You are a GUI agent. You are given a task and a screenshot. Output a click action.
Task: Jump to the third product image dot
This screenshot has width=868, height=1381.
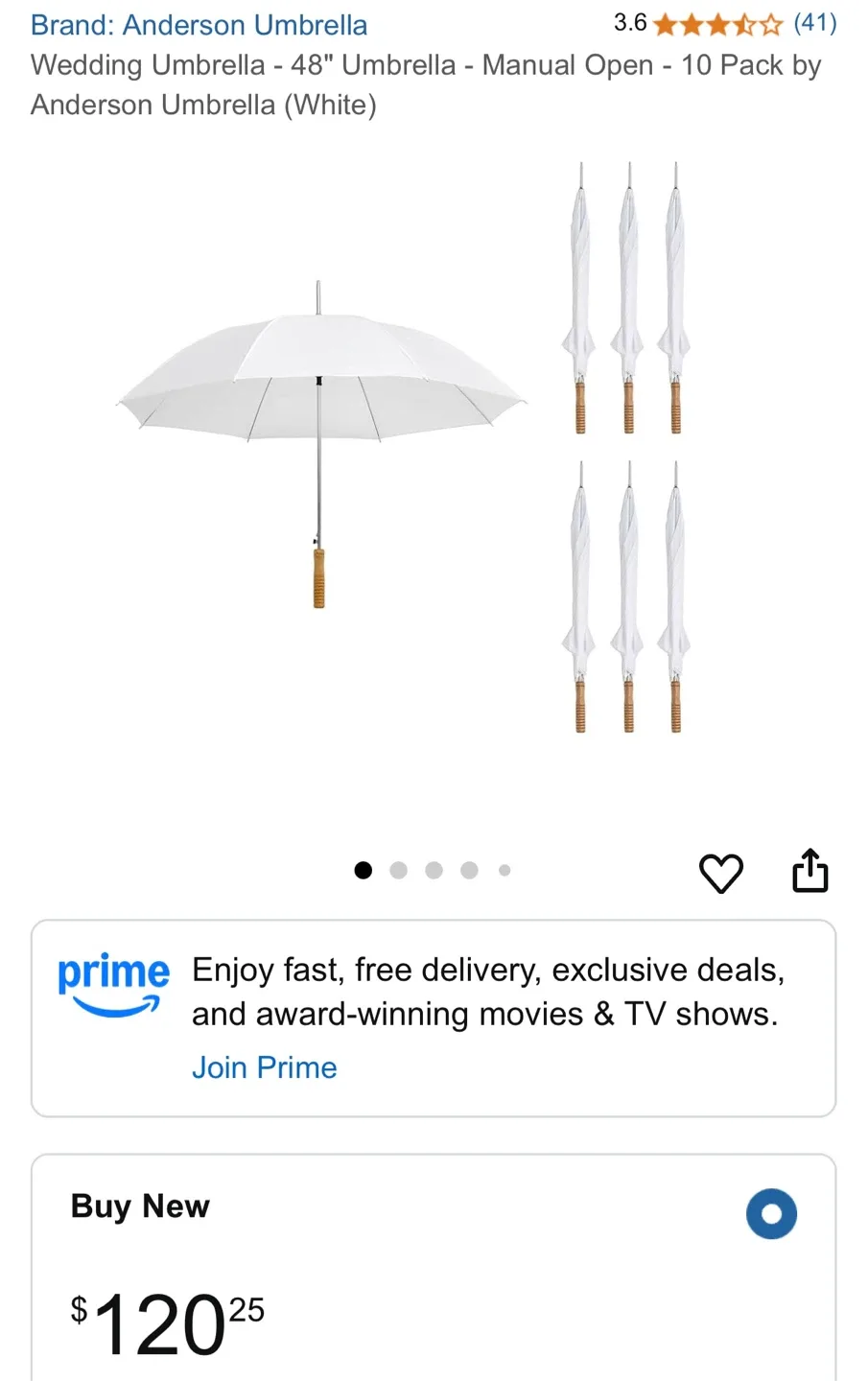[x=434, y=870]
